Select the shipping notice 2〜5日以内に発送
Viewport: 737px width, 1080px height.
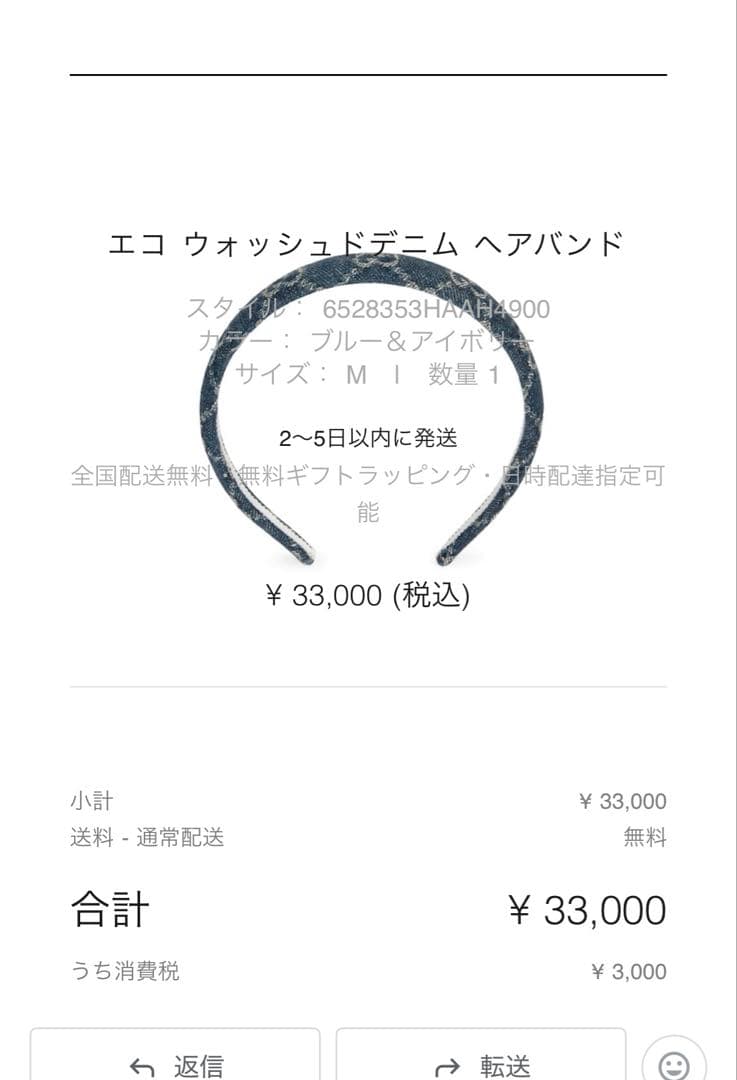click(x=368, y=436)
